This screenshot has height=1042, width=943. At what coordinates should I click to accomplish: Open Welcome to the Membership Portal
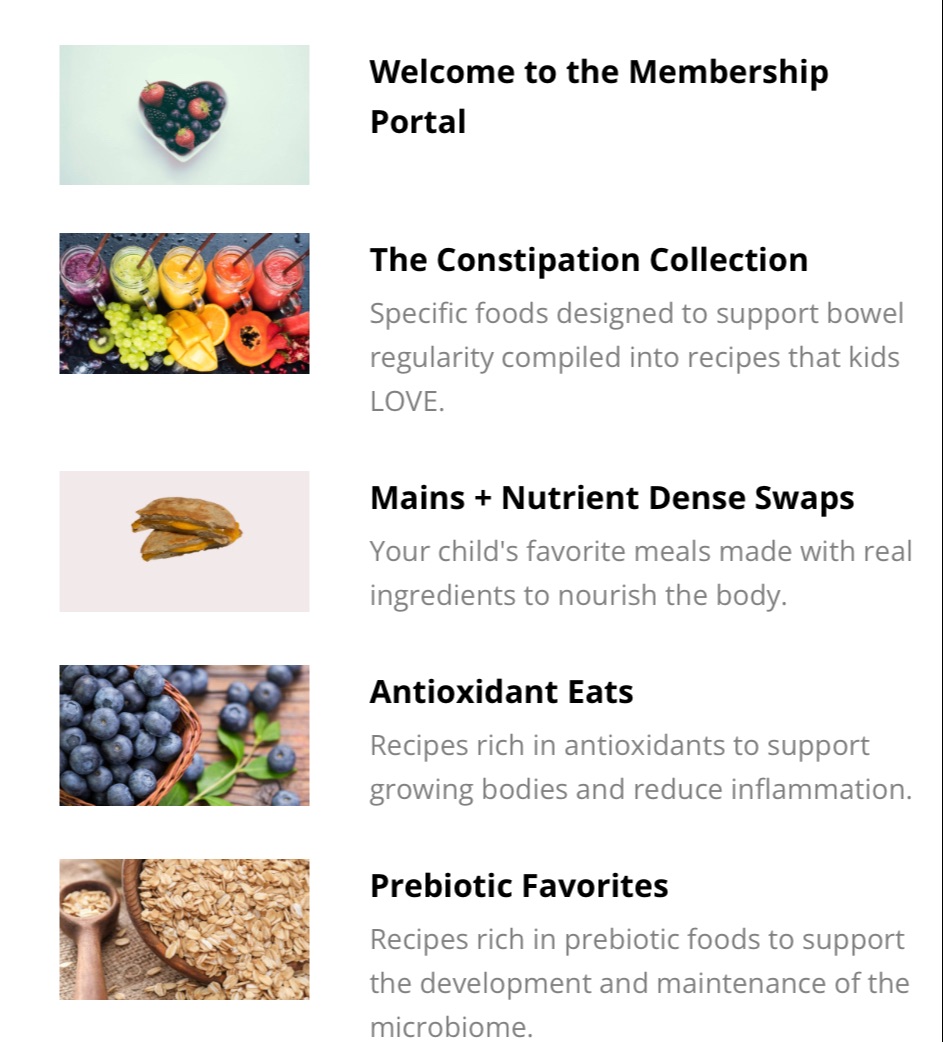pyautogui.click(x=598, y=97)
